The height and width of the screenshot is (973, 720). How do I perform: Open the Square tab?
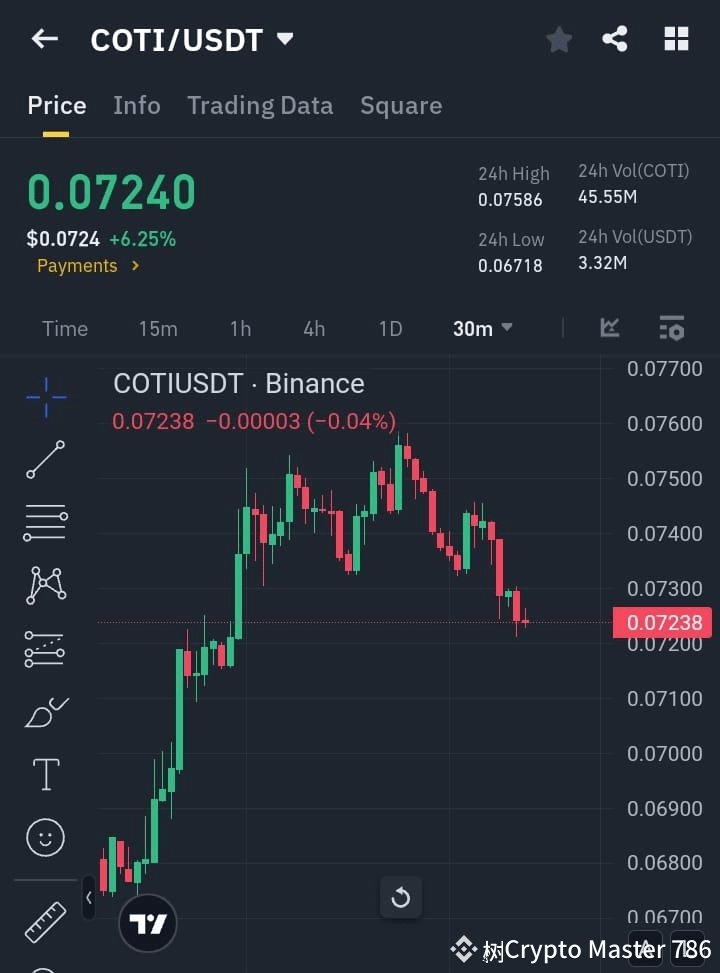[401, 105]
